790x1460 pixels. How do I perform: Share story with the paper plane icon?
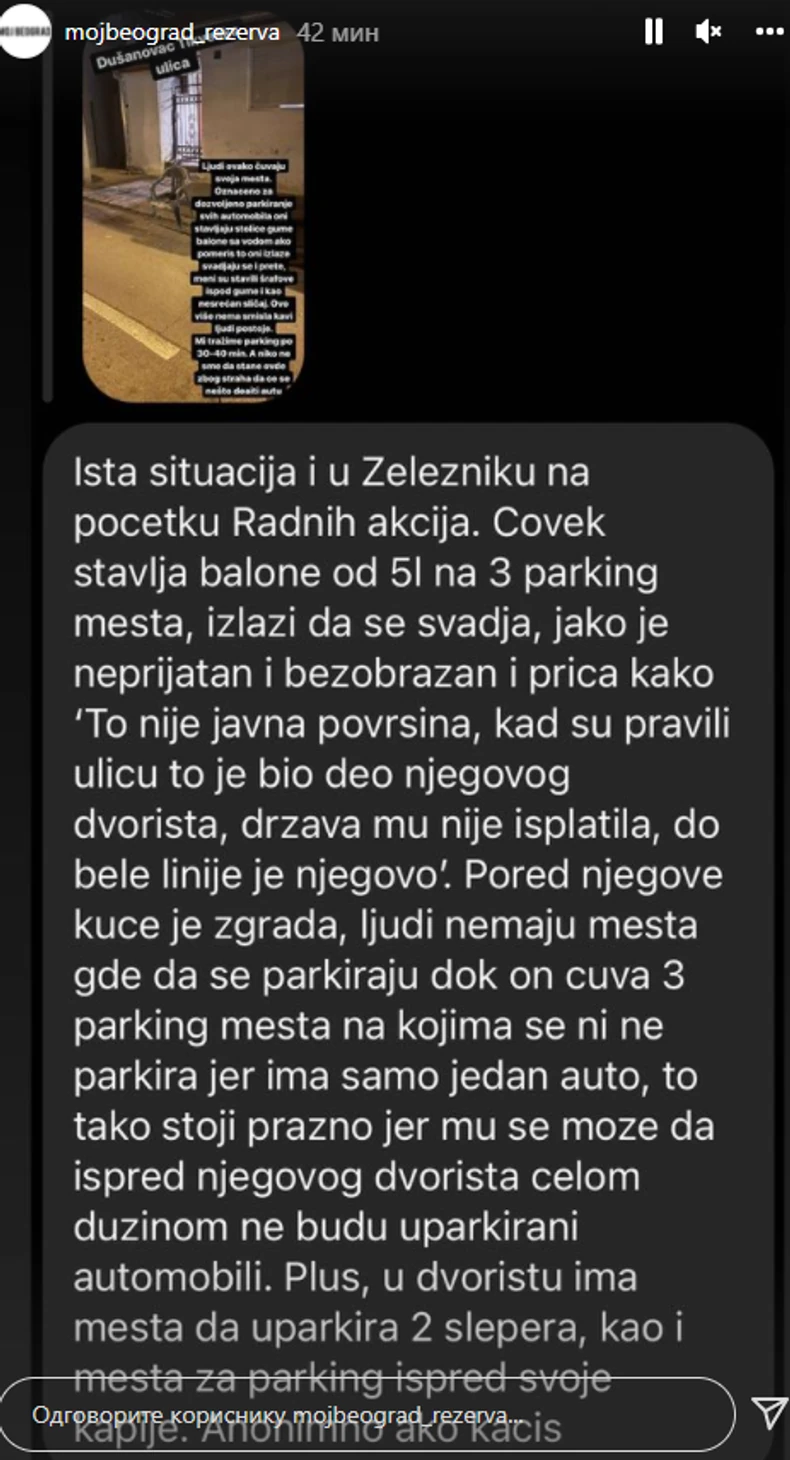[x=768, y=1413]
